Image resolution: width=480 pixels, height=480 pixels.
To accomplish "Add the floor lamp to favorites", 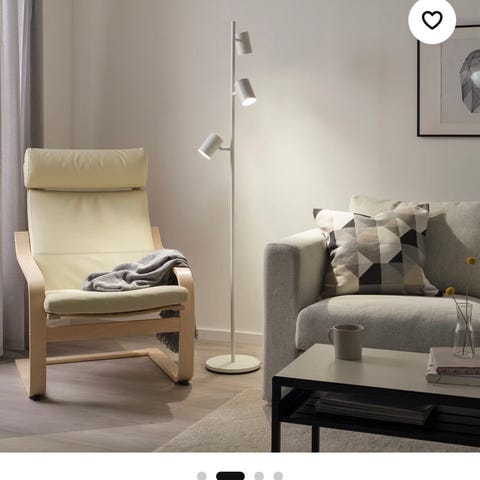I will [x=432, y=20].
